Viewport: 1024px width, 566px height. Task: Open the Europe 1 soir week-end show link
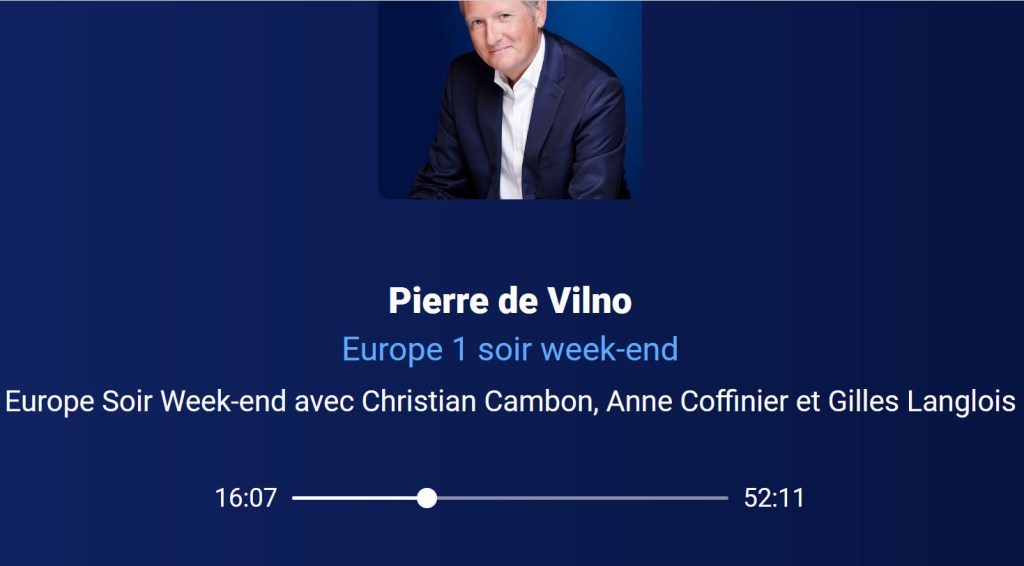[x=510, y=349]
